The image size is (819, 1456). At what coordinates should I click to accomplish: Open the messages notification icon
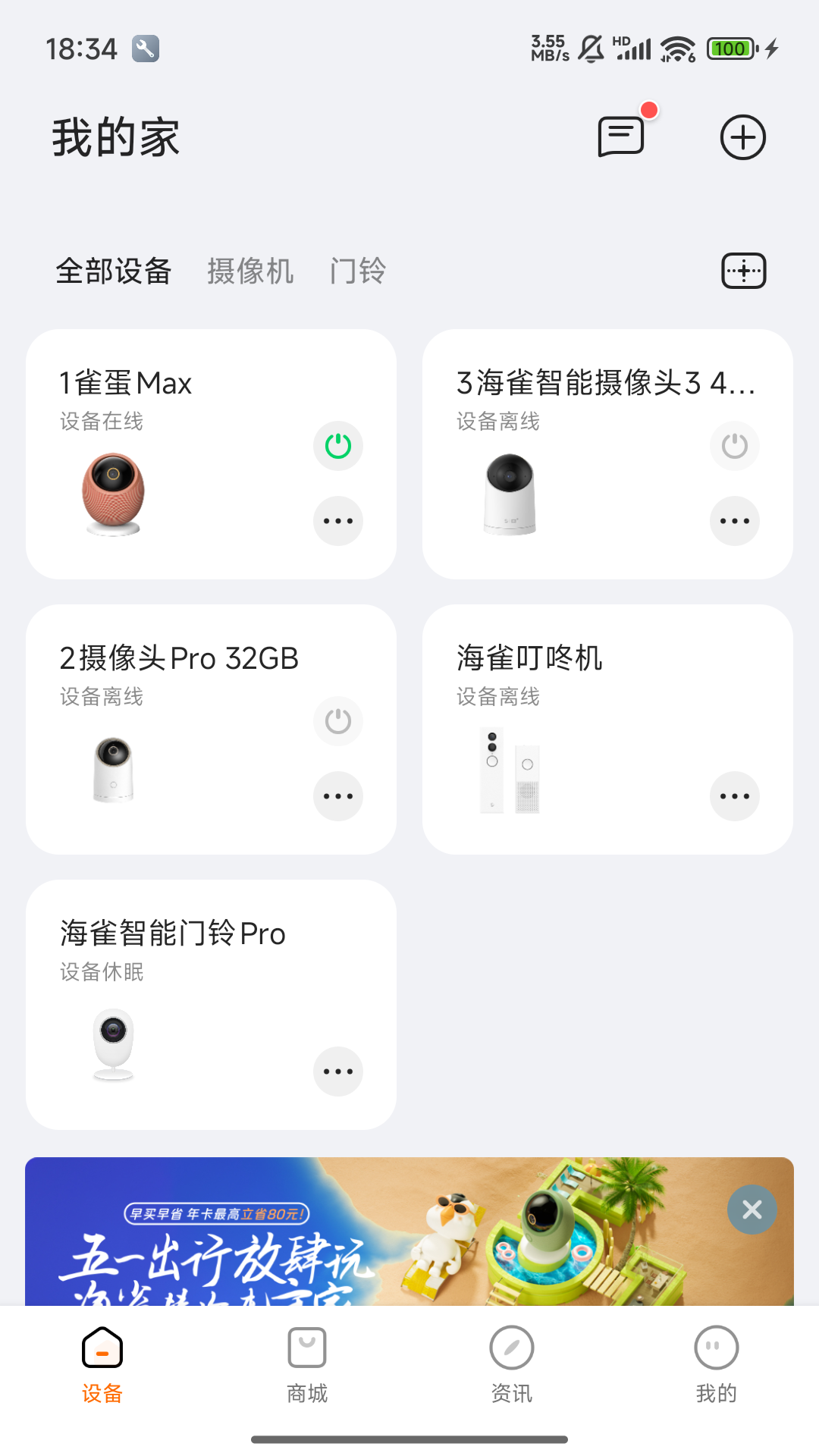click(x=622, y=137)
